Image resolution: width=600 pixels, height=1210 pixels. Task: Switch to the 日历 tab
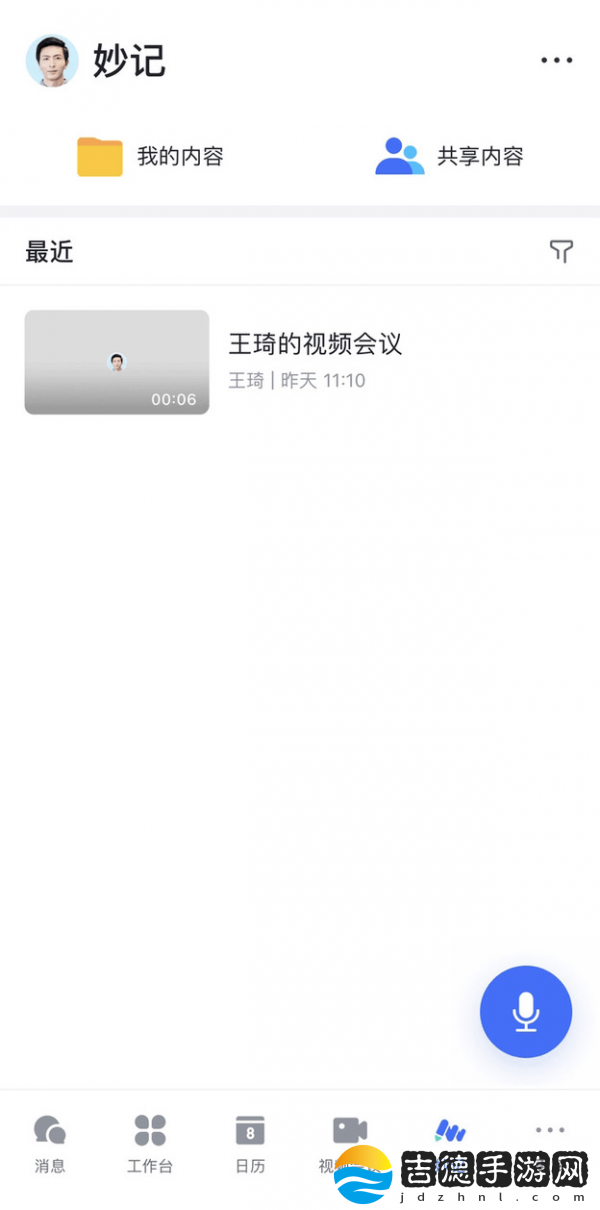coord(250,1144)
